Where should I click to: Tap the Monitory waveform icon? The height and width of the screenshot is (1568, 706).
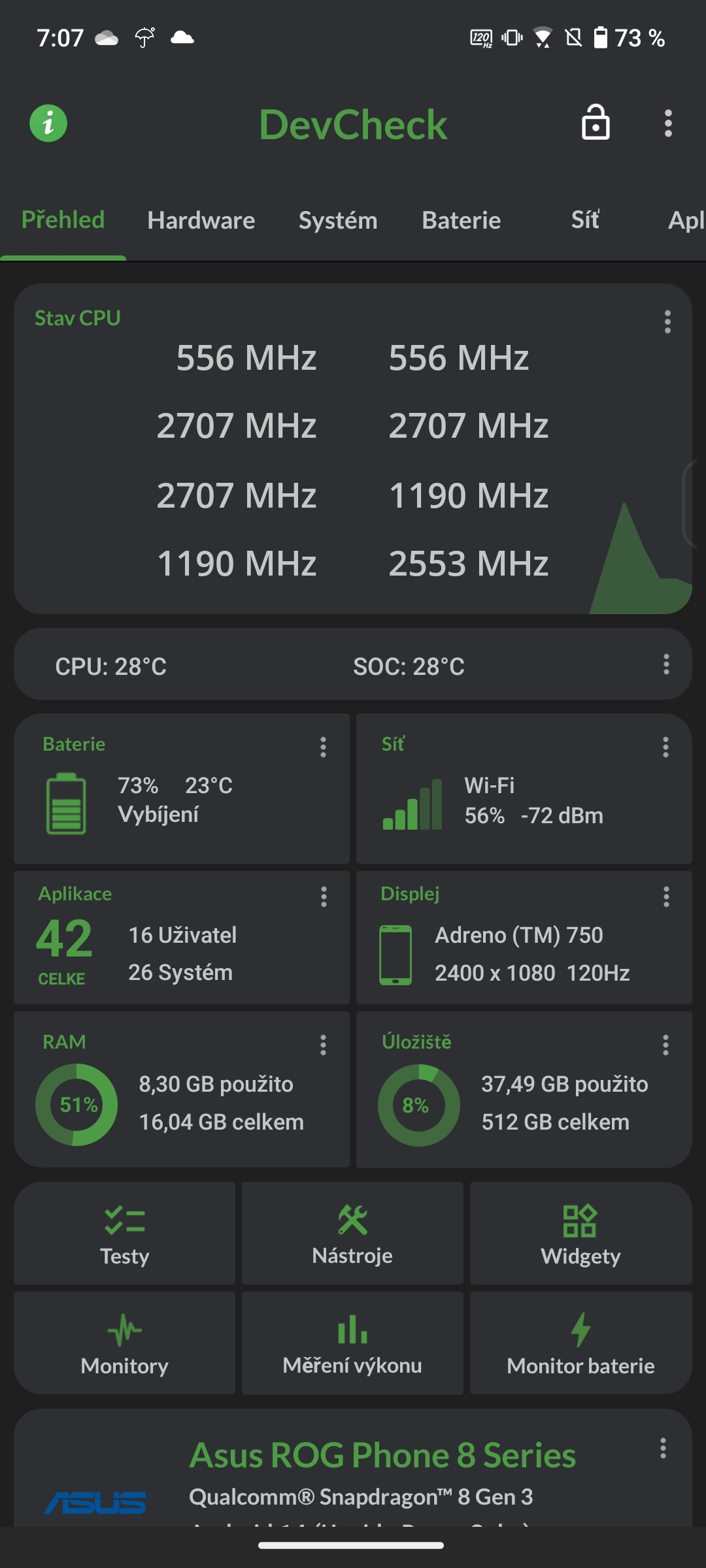124,1330
